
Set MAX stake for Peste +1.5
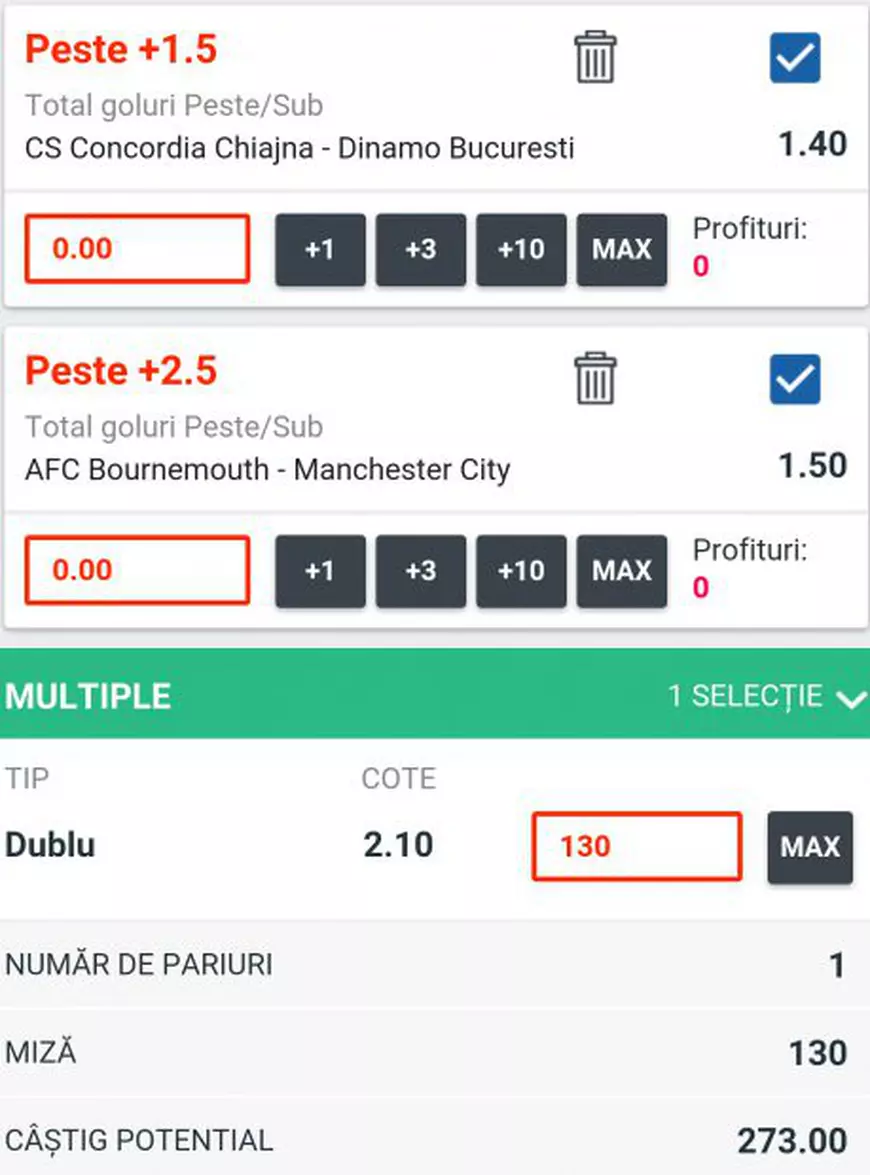click(x=621, y=249)
